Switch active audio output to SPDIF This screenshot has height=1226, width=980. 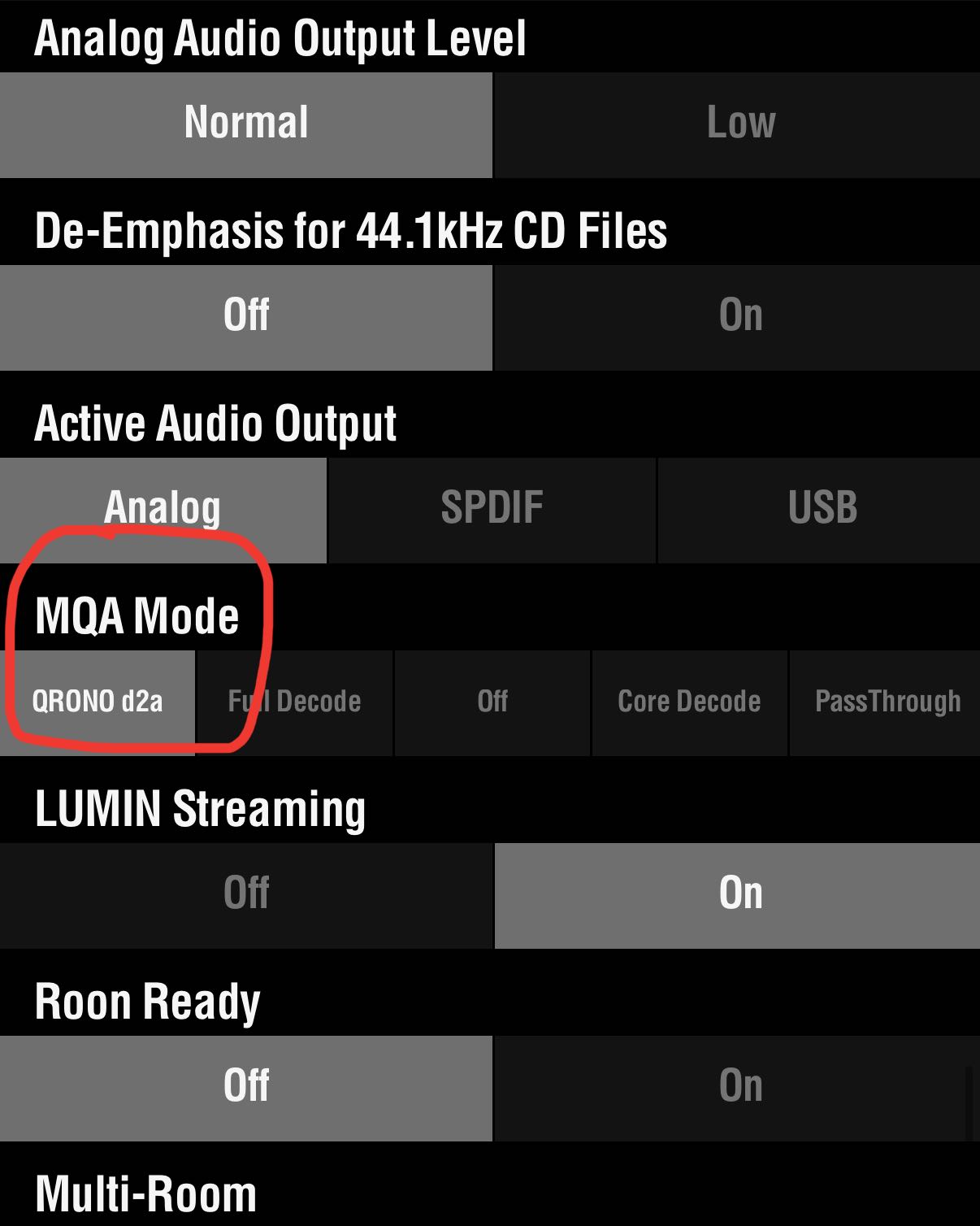pyautogui.click(x=492, y=510)
